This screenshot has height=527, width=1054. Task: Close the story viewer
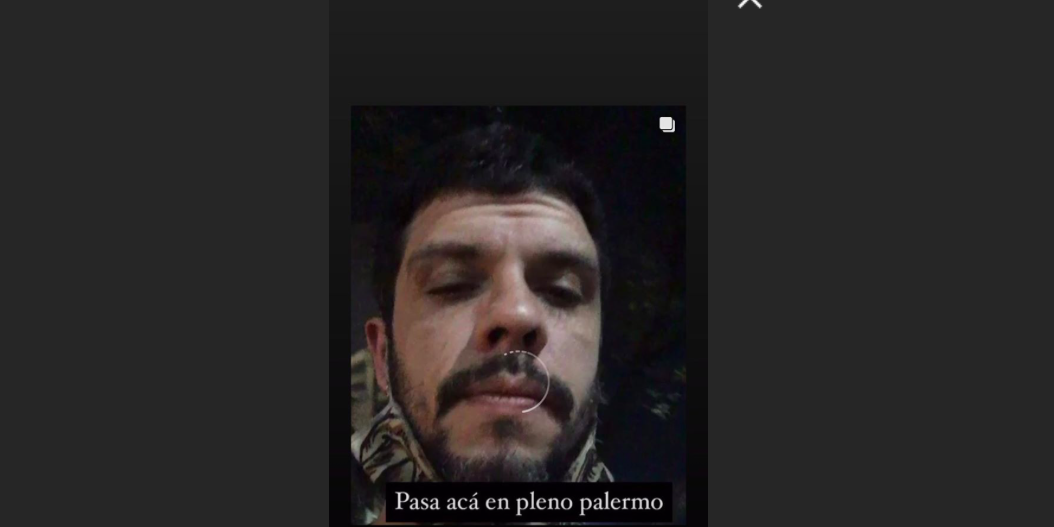click(749, 3)
